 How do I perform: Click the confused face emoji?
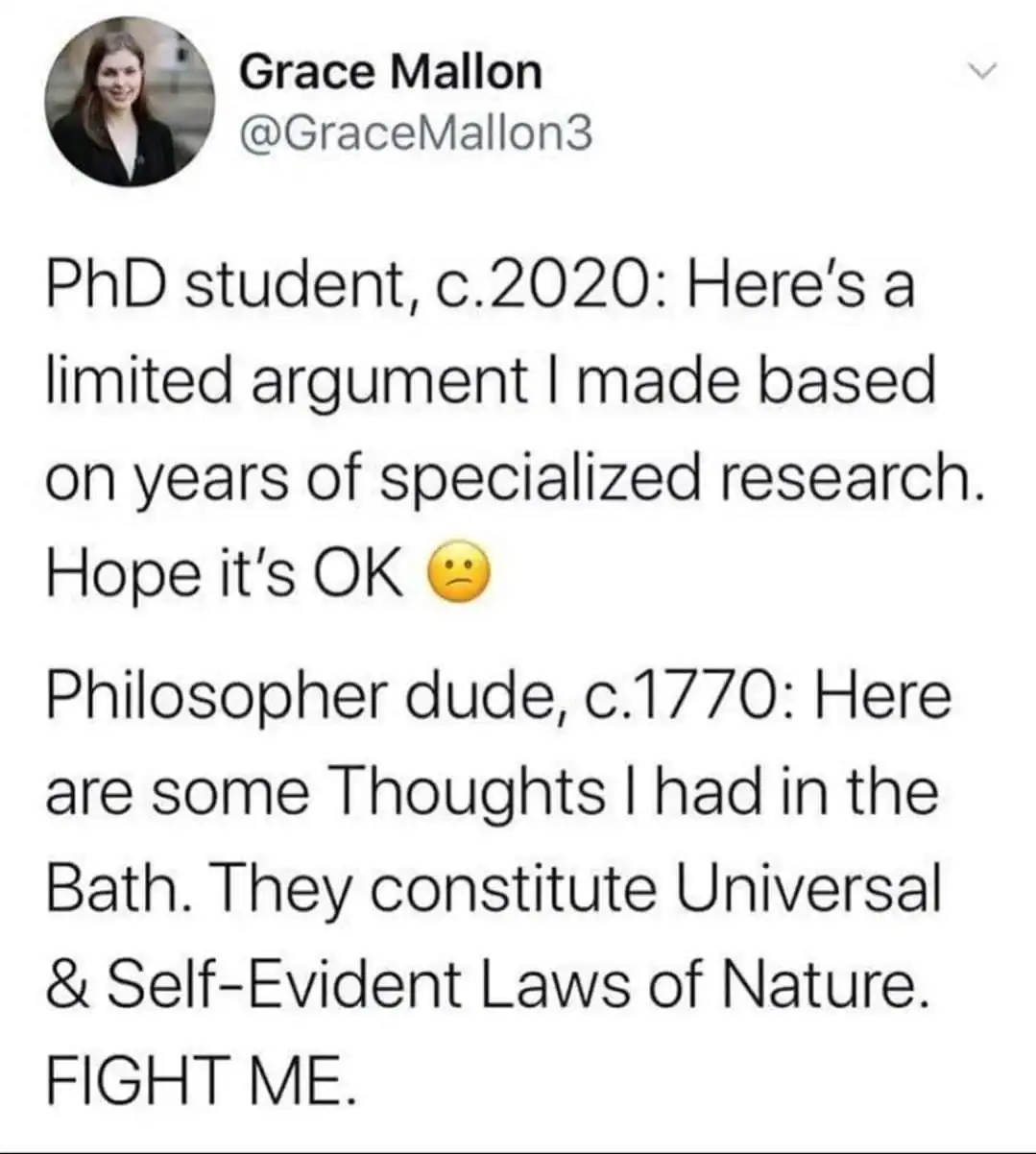tap(457, 573)
